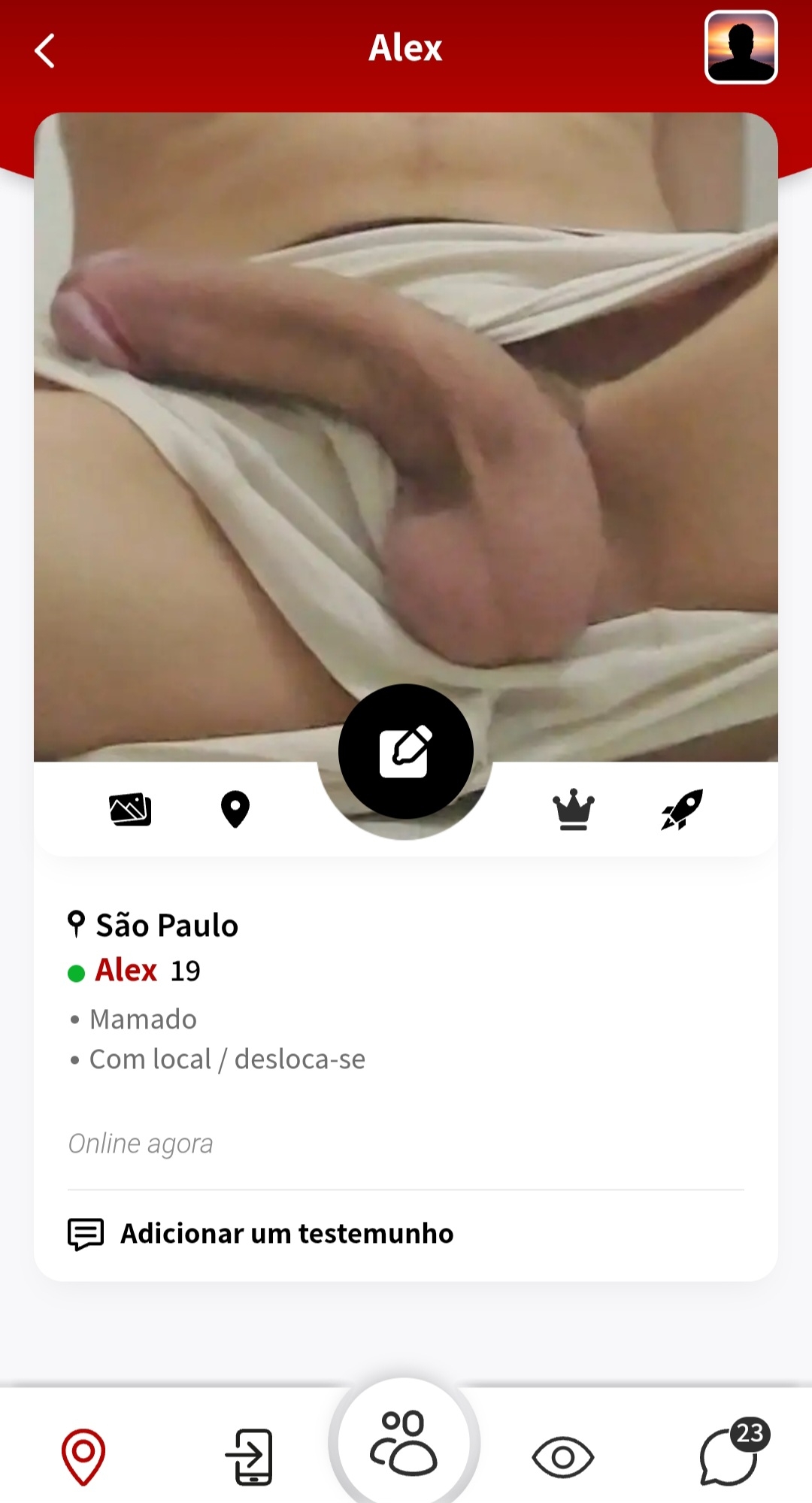This screenshot has height=1503, width=812.
Task: Switch to the red nearby location tab
Action: point(83,1456)
